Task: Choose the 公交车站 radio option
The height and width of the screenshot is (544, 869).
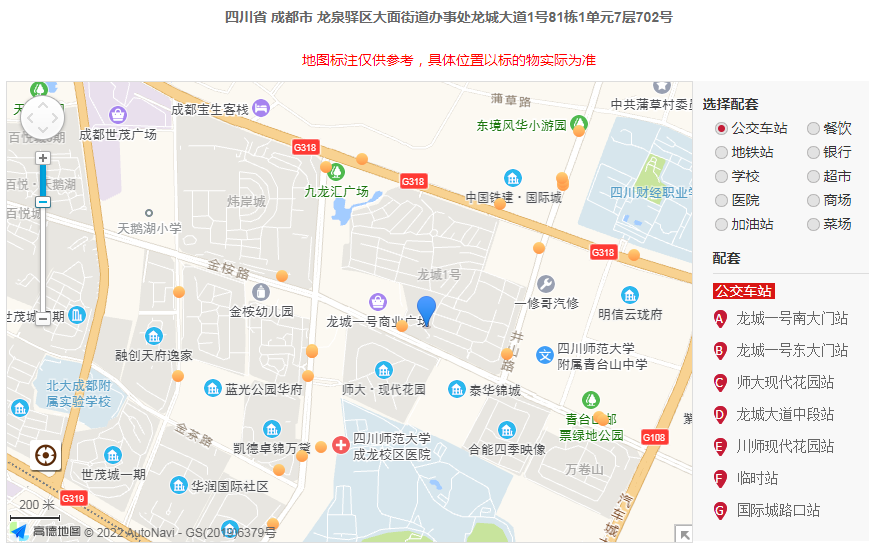Action: tap(721, 128)
